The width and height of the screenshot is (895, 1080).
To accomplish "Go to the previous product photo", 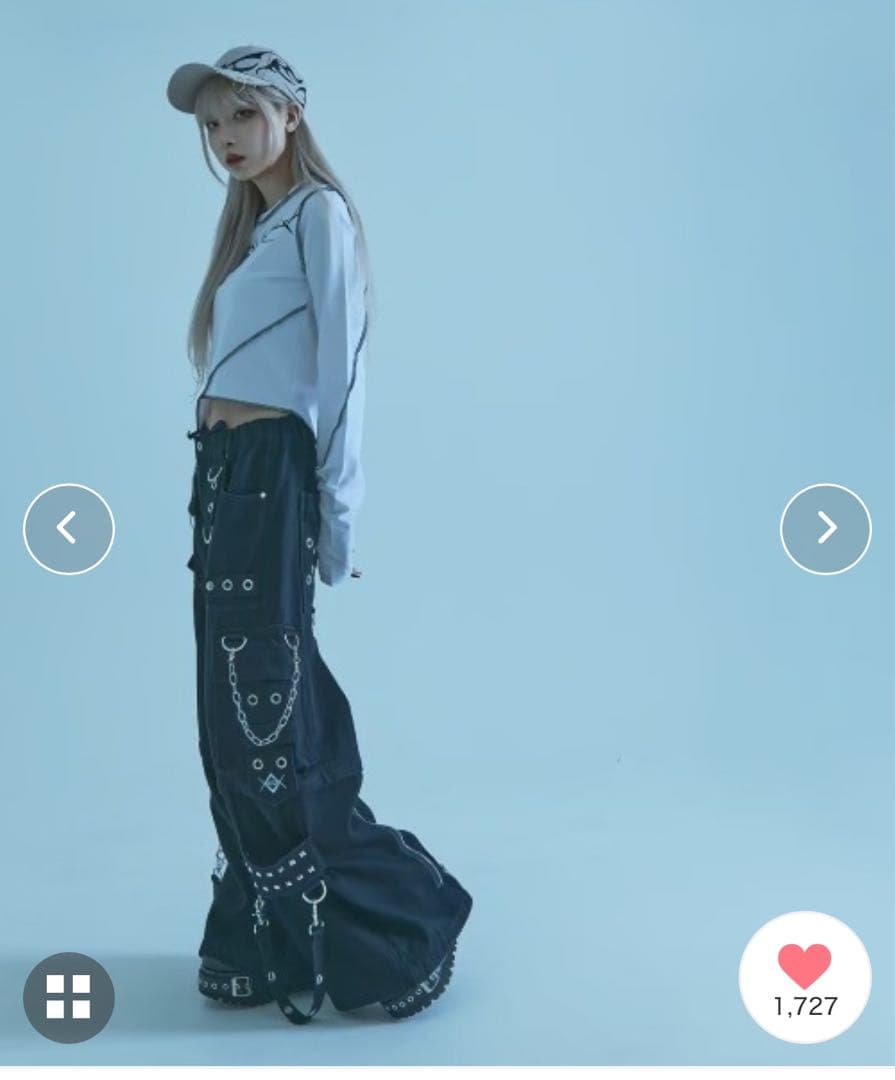I will pos(69,528).
